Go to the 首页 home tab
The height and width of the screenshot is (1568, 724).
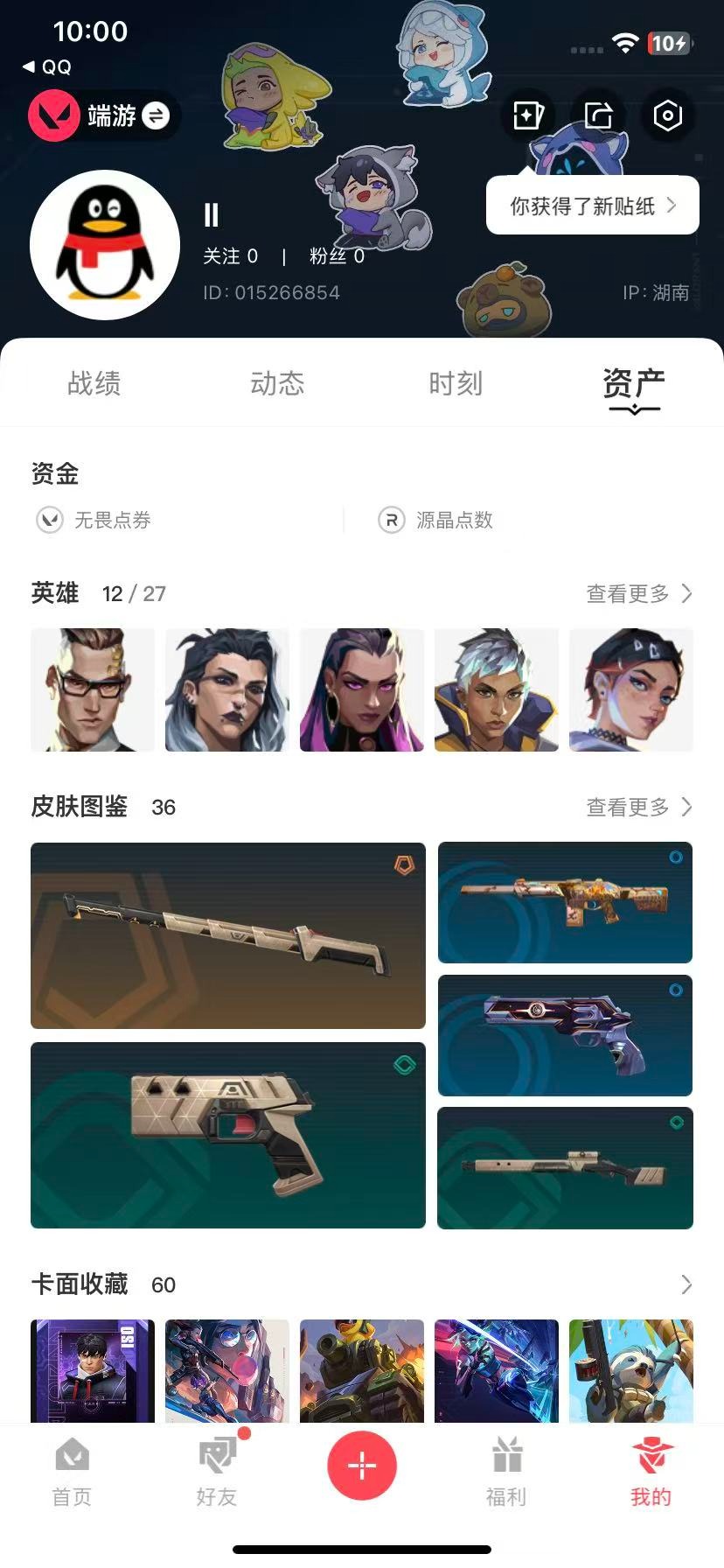click(x=72, y=1472)
